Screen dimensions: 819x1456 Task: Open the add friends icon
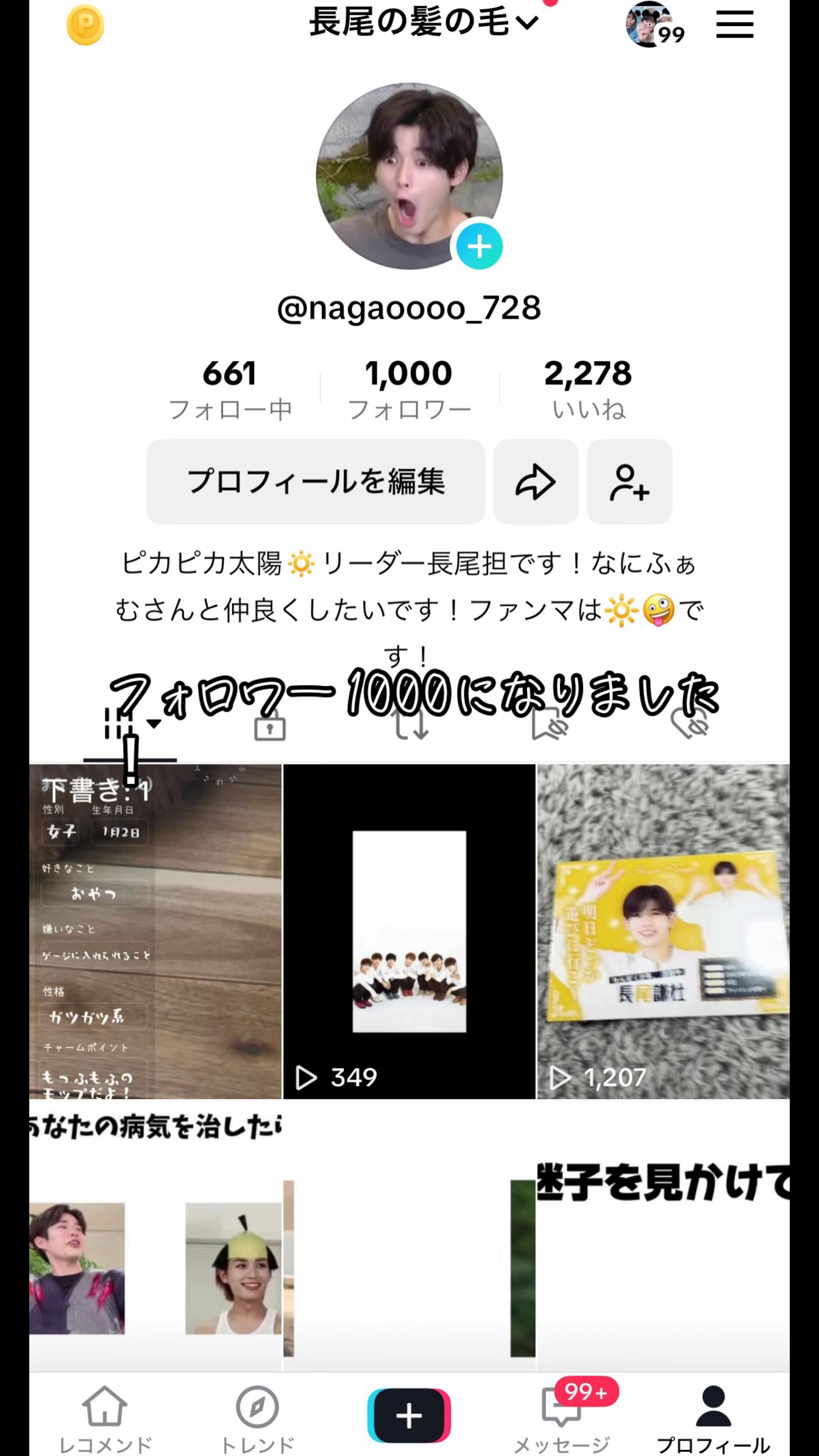629,481
